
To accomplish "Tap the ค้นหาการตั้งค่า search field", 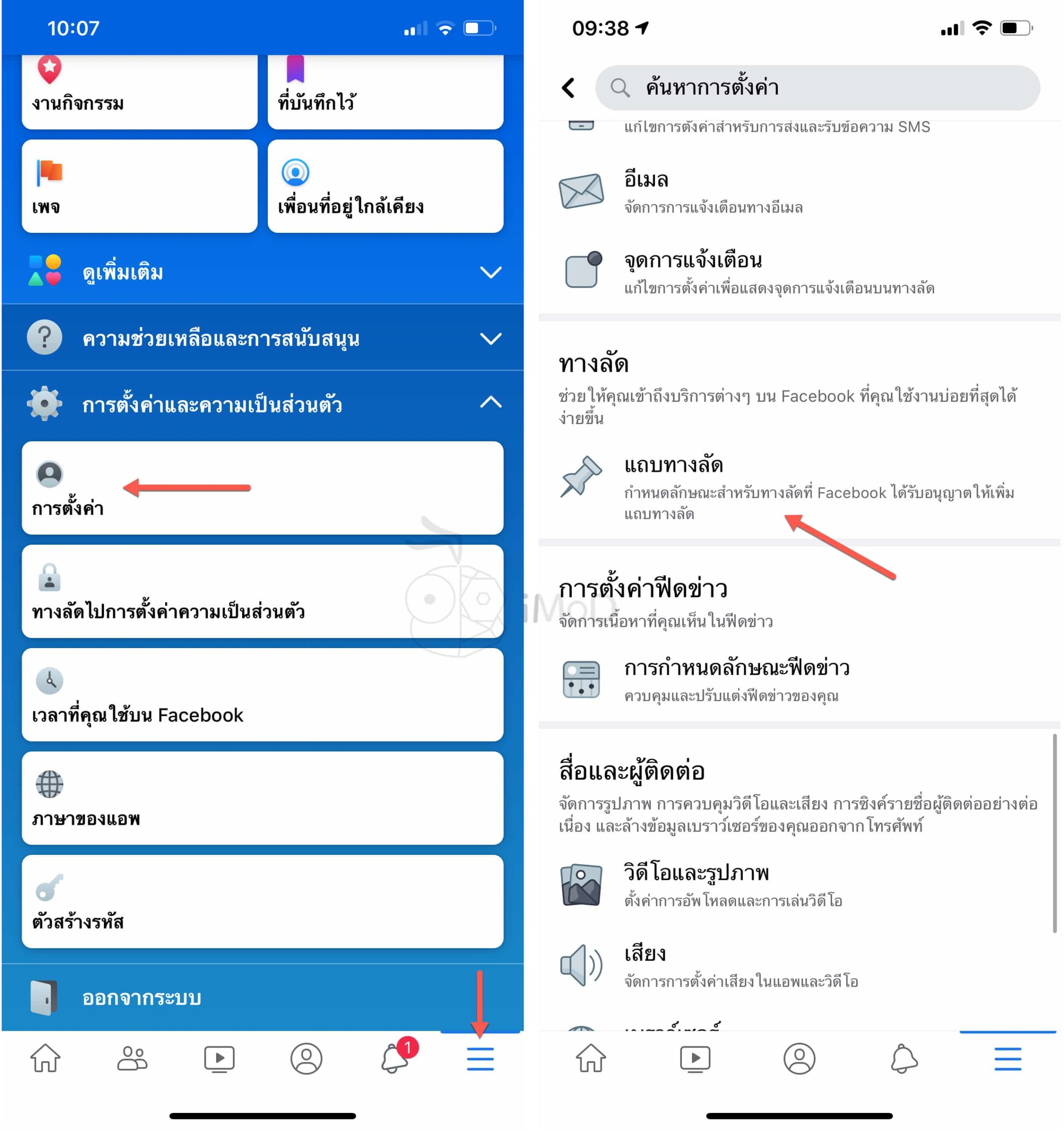I will coord(817,87).
